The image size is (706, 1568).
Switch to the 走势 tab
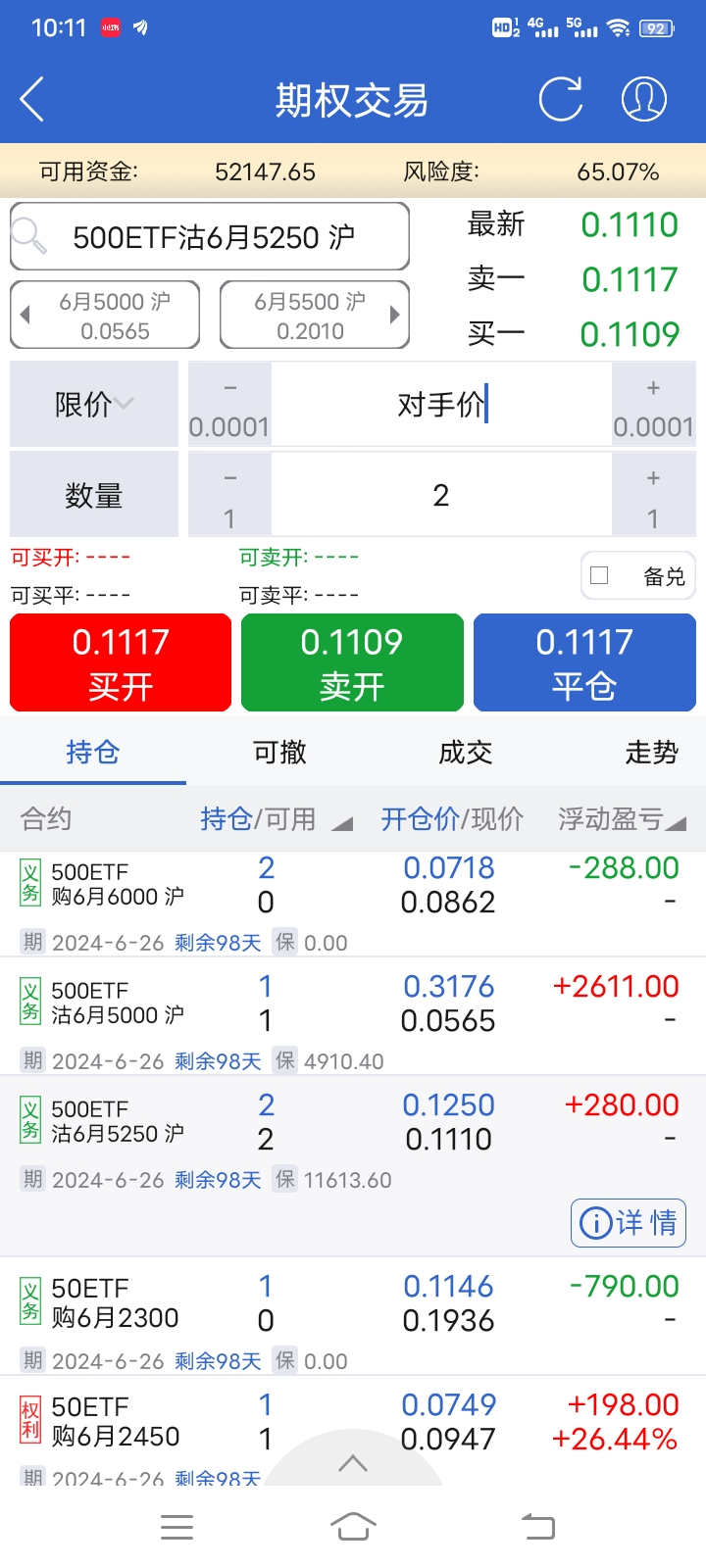(x=651, y=752)
